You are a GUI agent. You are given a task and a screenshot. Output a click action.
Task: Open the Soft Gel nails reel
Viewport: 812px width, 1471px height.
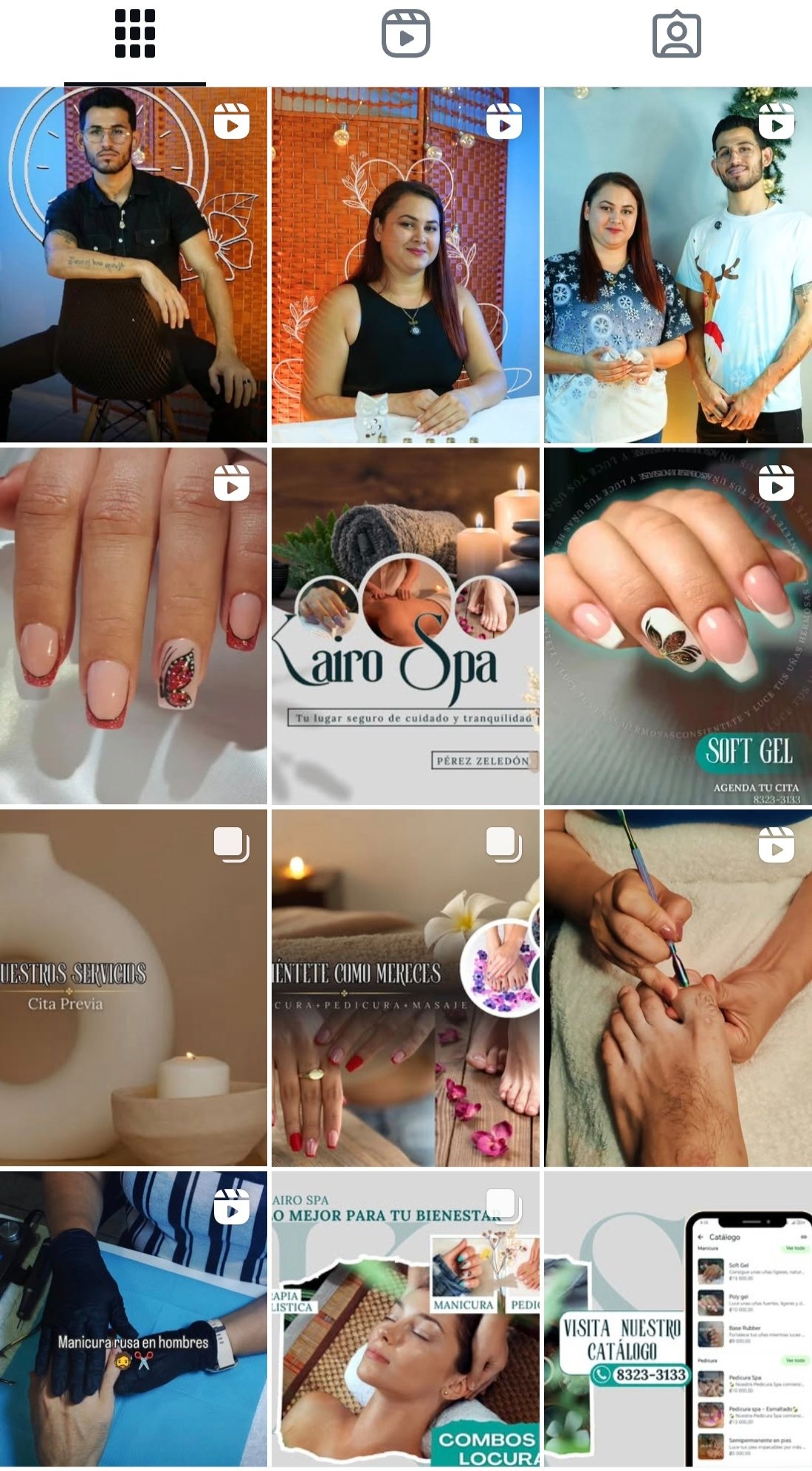pyautogui.click(x=678, y=626)
